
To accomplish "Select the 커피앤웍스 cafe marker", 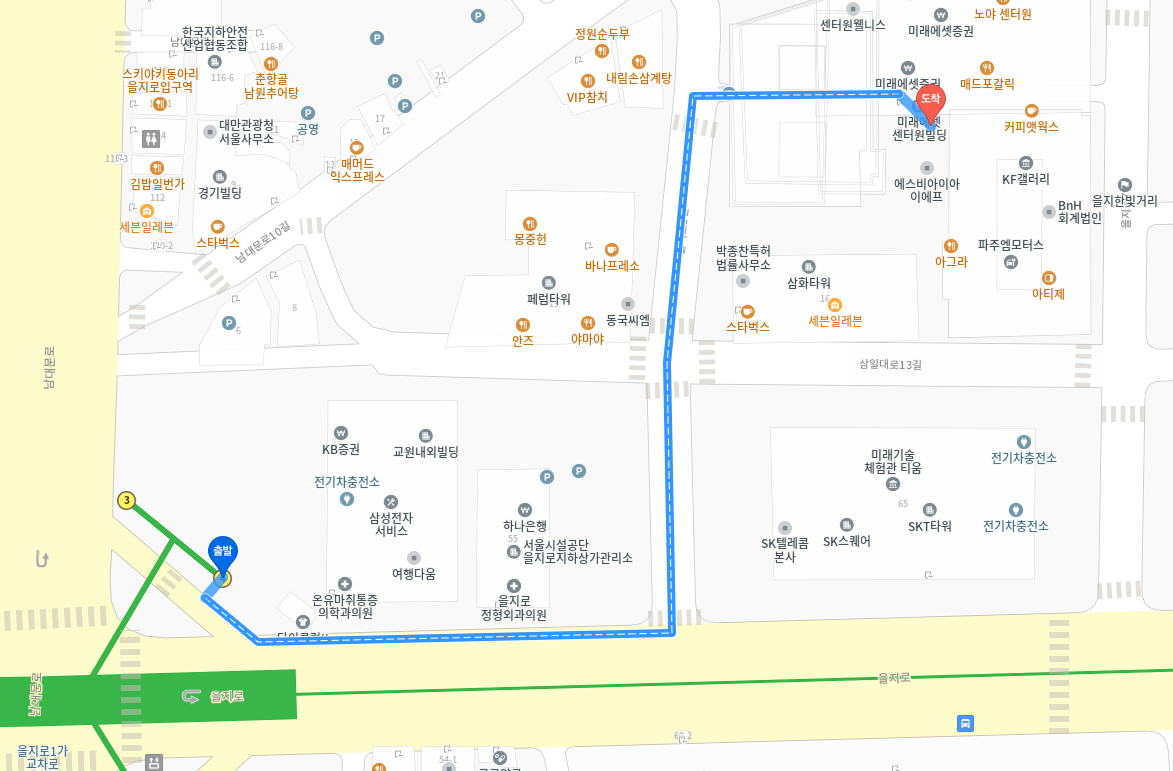I will coord(1031,111).
